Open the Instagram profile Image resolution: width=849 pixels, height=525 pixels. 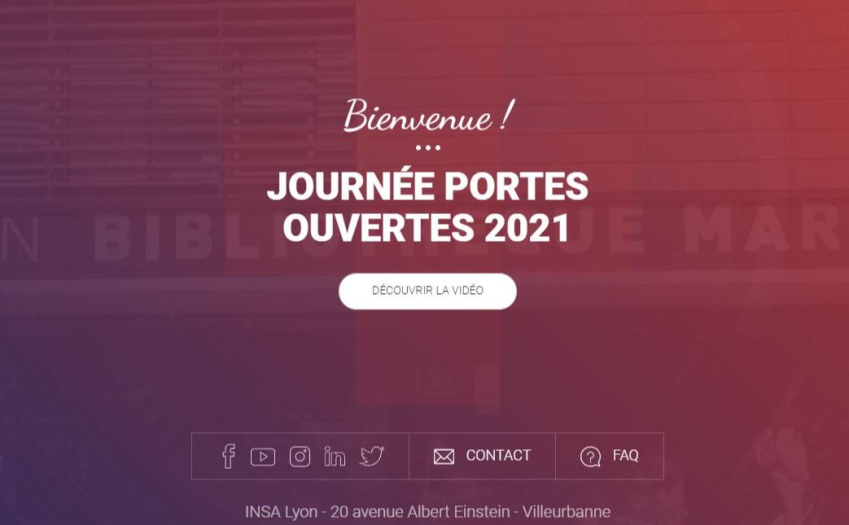300,456
